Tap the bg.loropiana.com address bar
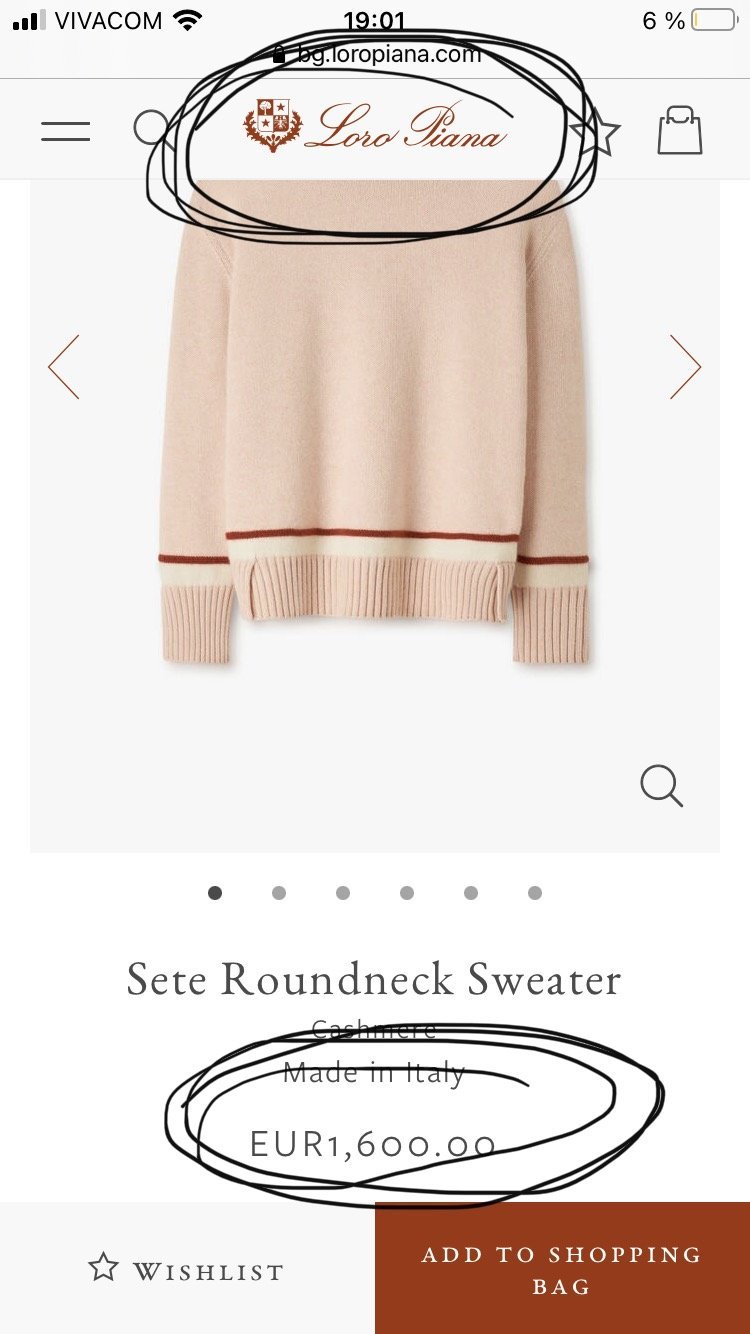The image size is (750, 1334). tap(376, 54)
